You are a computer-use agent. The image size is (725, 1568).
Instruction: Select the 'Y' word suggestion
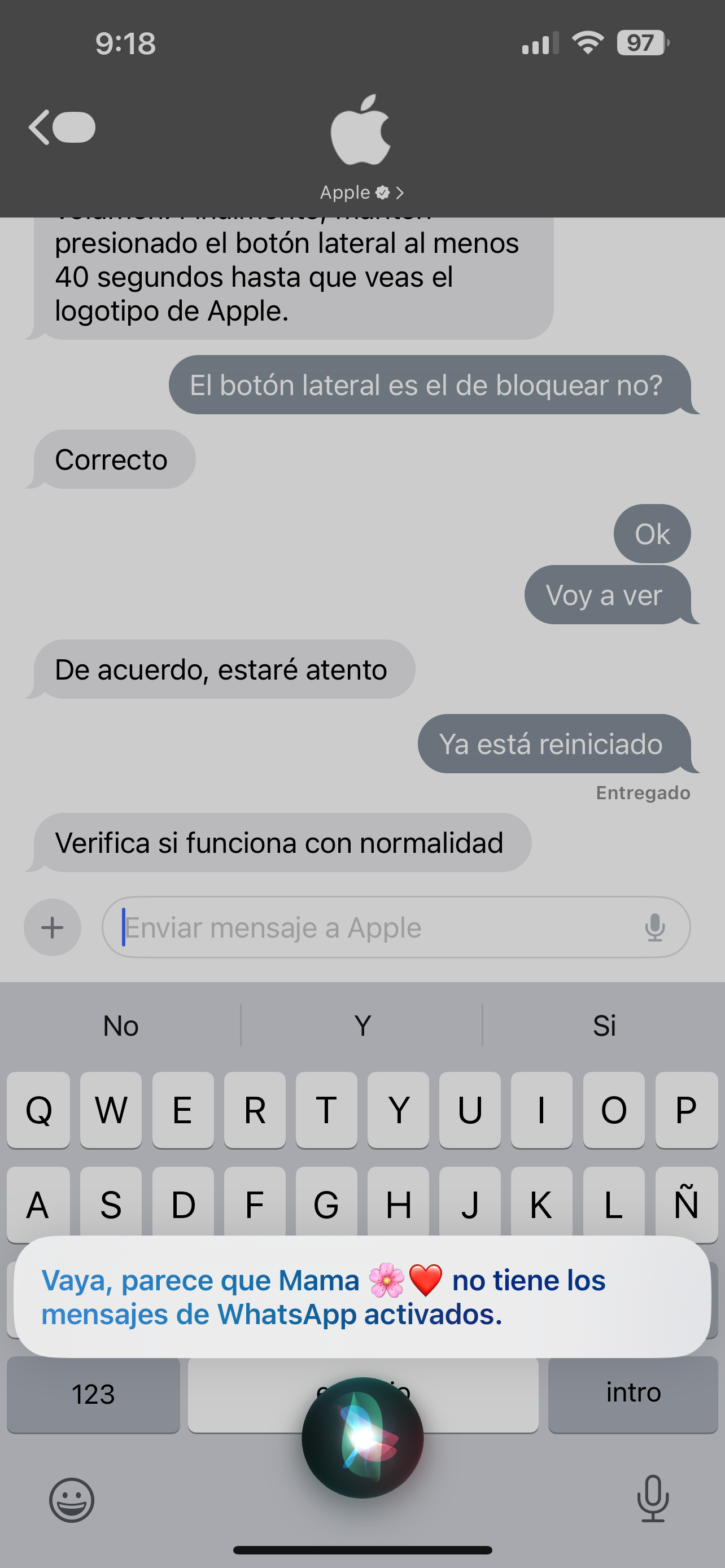point(362,1026)
